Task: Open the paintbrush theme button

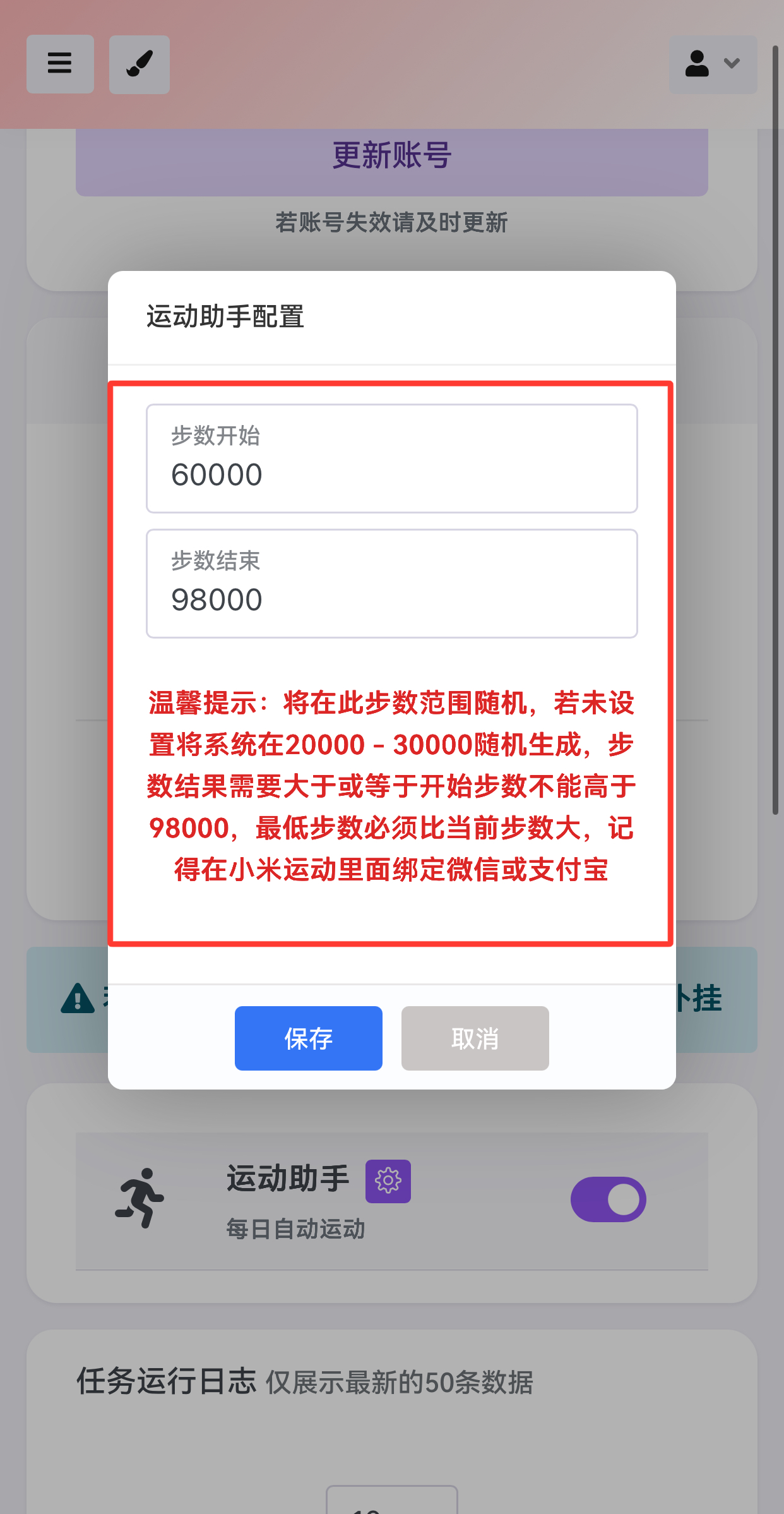Action: tap(139, 64)
